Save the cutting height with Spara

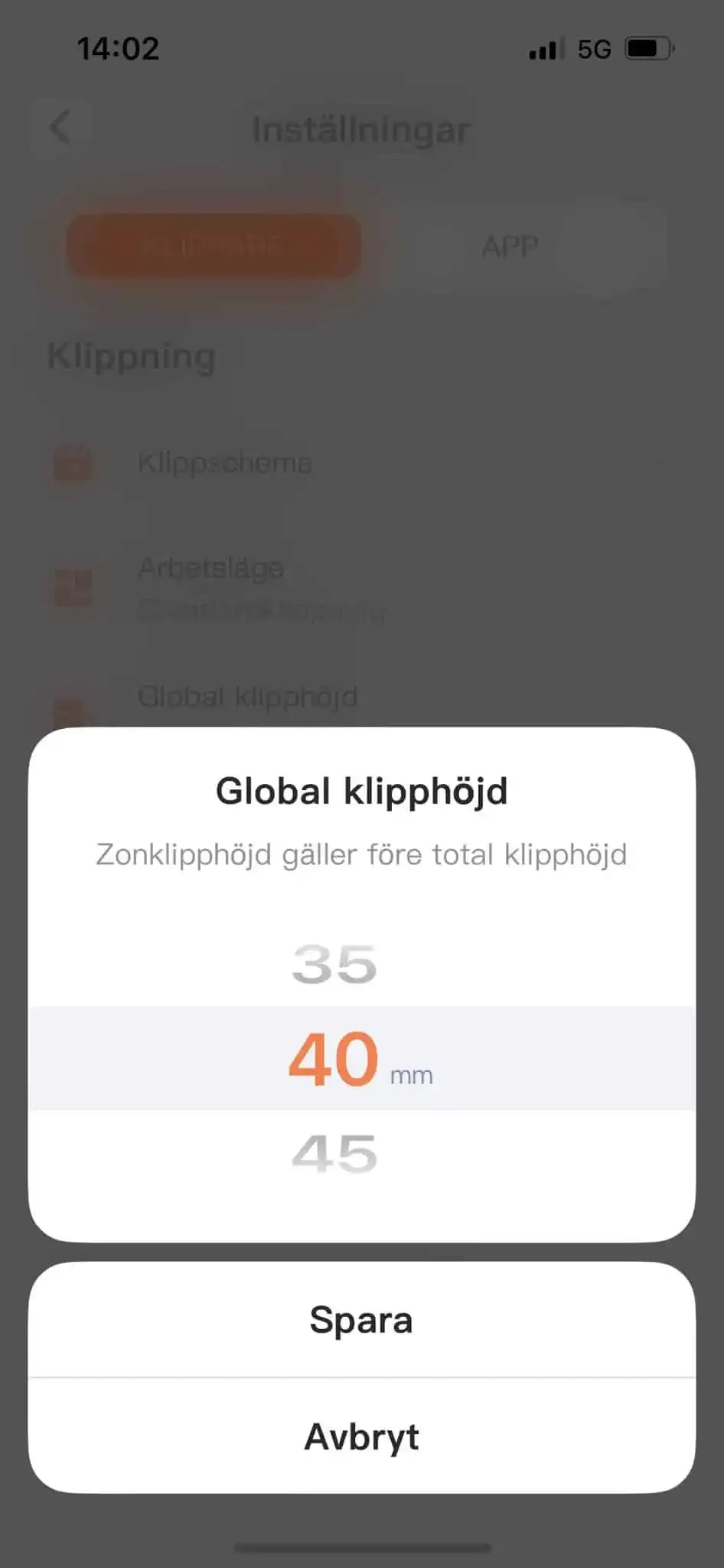(x=362, y=1320)
